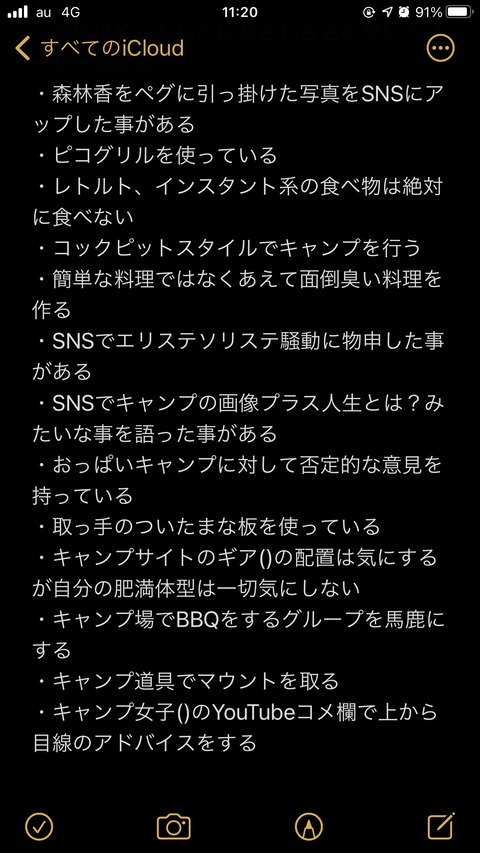This screenshot has width=480, height=853.
Task: Go back to すべてのiCloud folder
Action: (x=100, y=48)
